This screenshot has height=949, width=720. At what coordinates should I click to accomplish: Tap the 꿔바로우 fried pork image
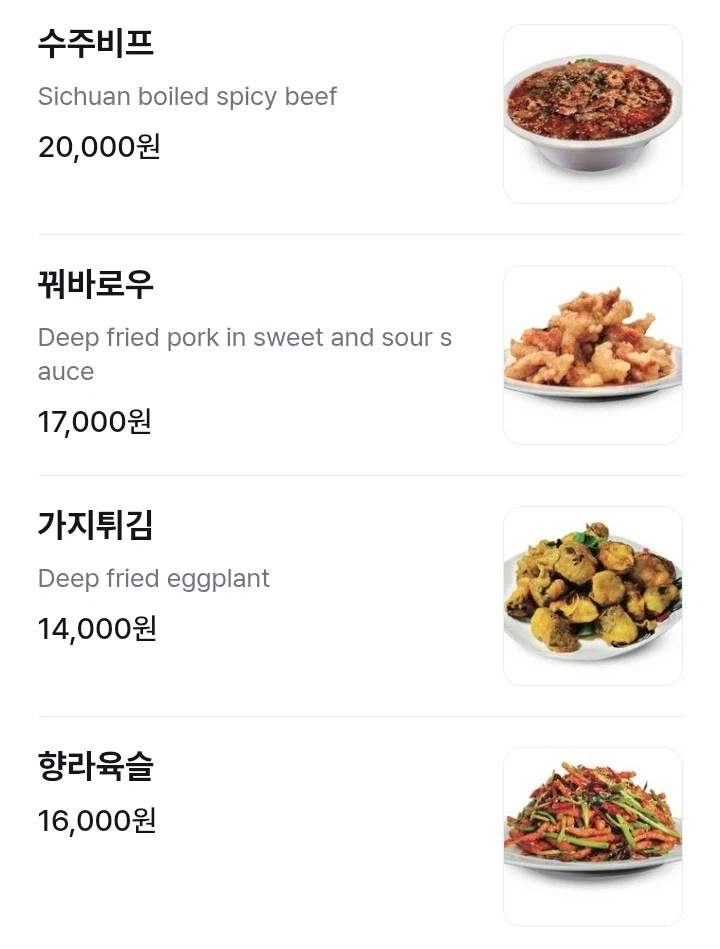click(x=592, y=354)
